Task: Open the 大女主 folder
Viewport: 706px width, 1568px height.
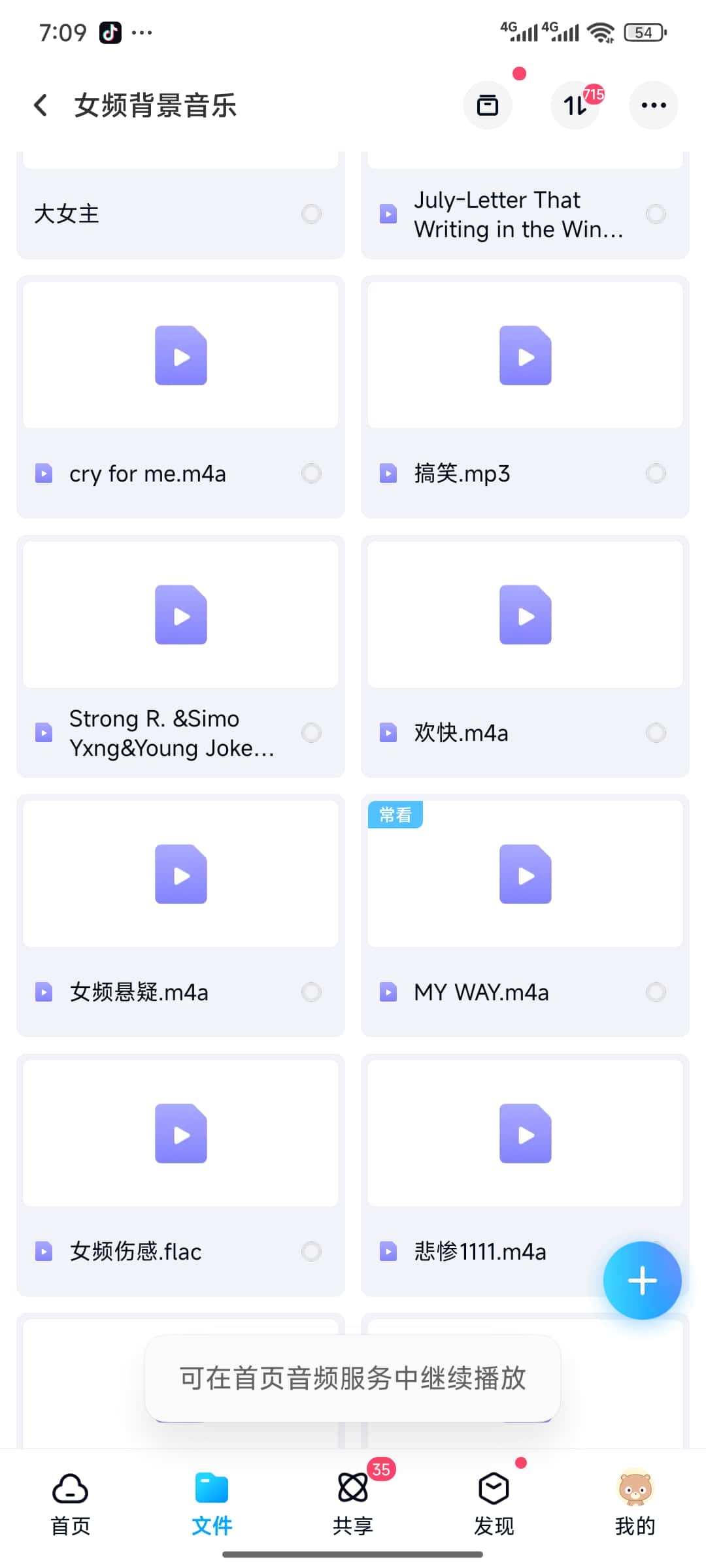Action: [180, 205]
